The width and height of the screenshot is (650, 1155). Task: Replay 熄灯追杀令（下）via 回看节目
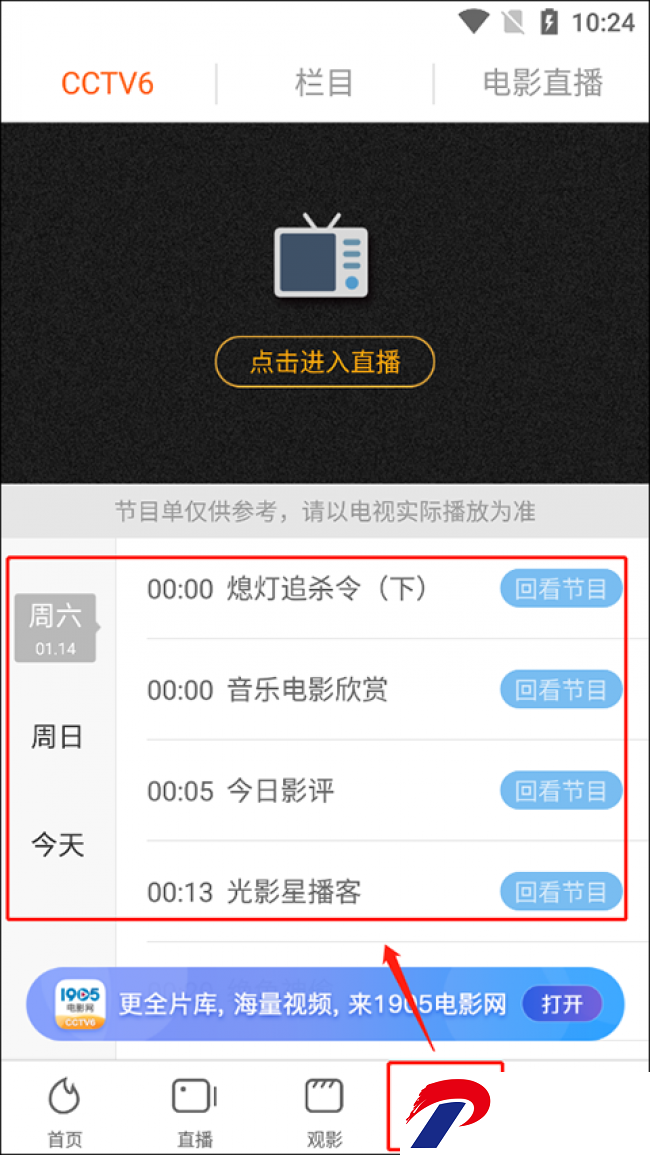click(561, 590)
